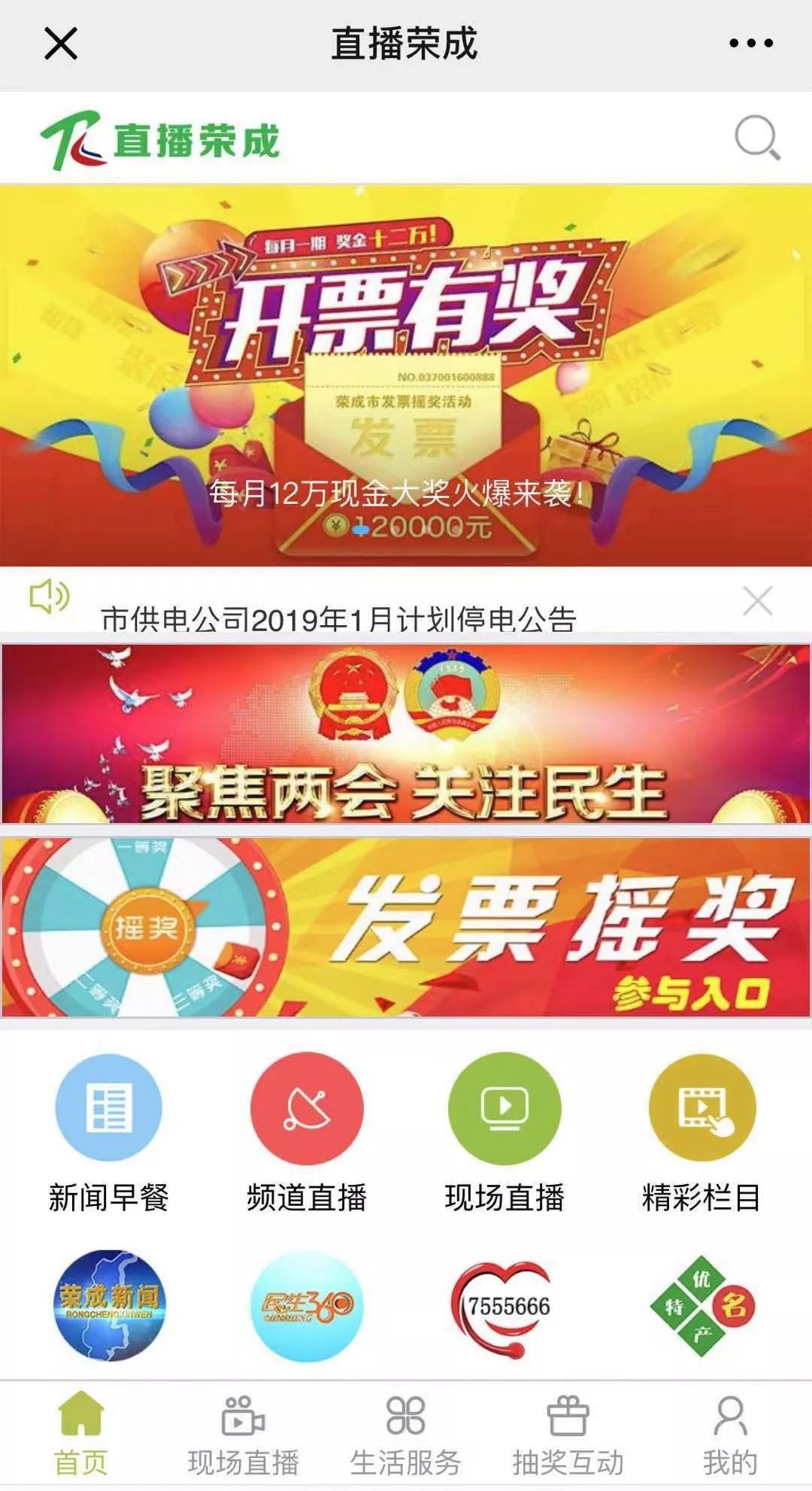Open the 7555666 hotline icon
Viewport: 812px width, 1491px height.
click(x=504, y=1306)
